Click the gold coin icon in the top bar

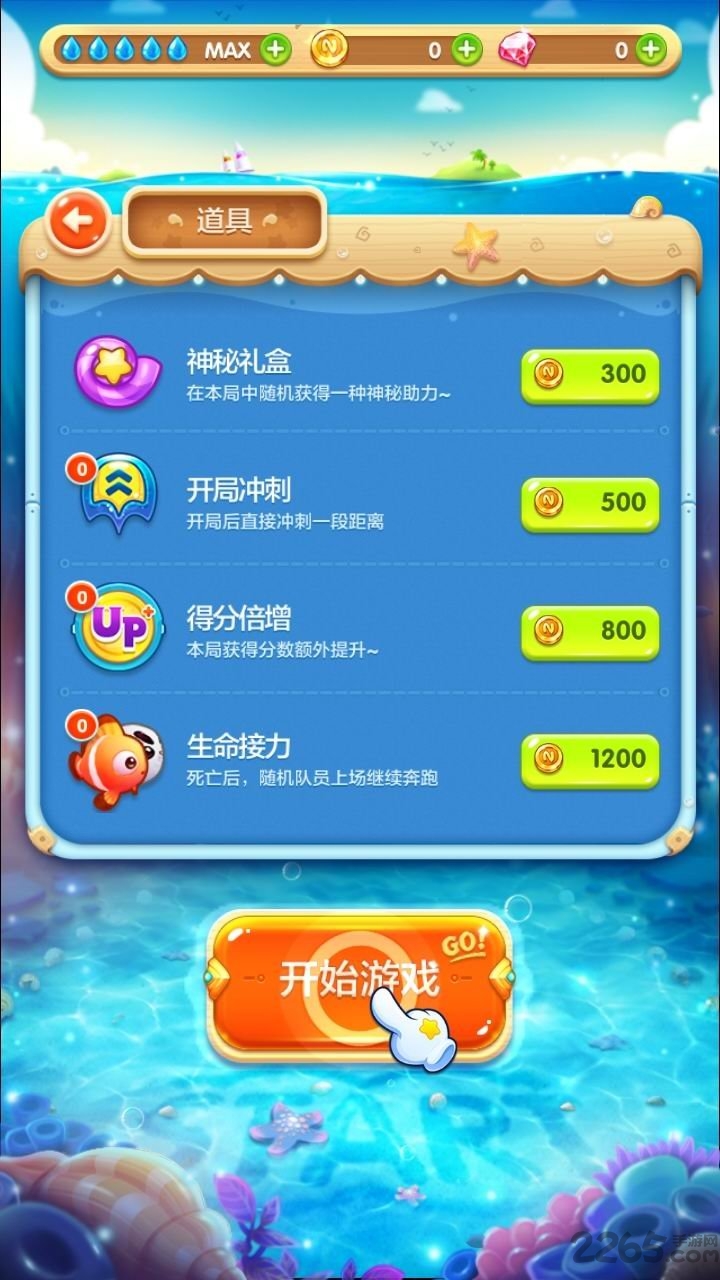pos(331,46)
